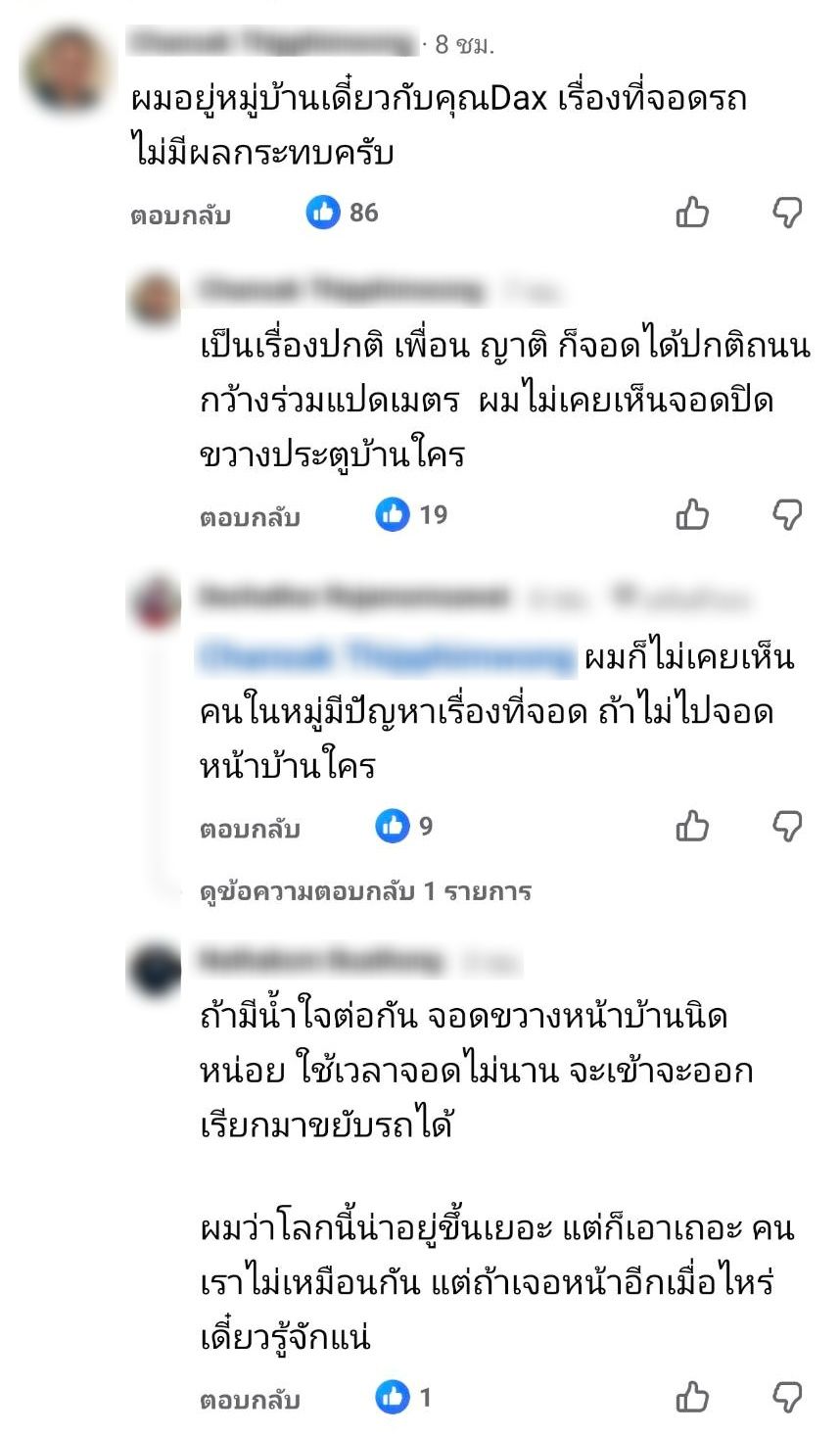The height and width of the screenshot is (1435, 840).
Task: Reply to the comment with 19 likes
Action: point(249,517)
